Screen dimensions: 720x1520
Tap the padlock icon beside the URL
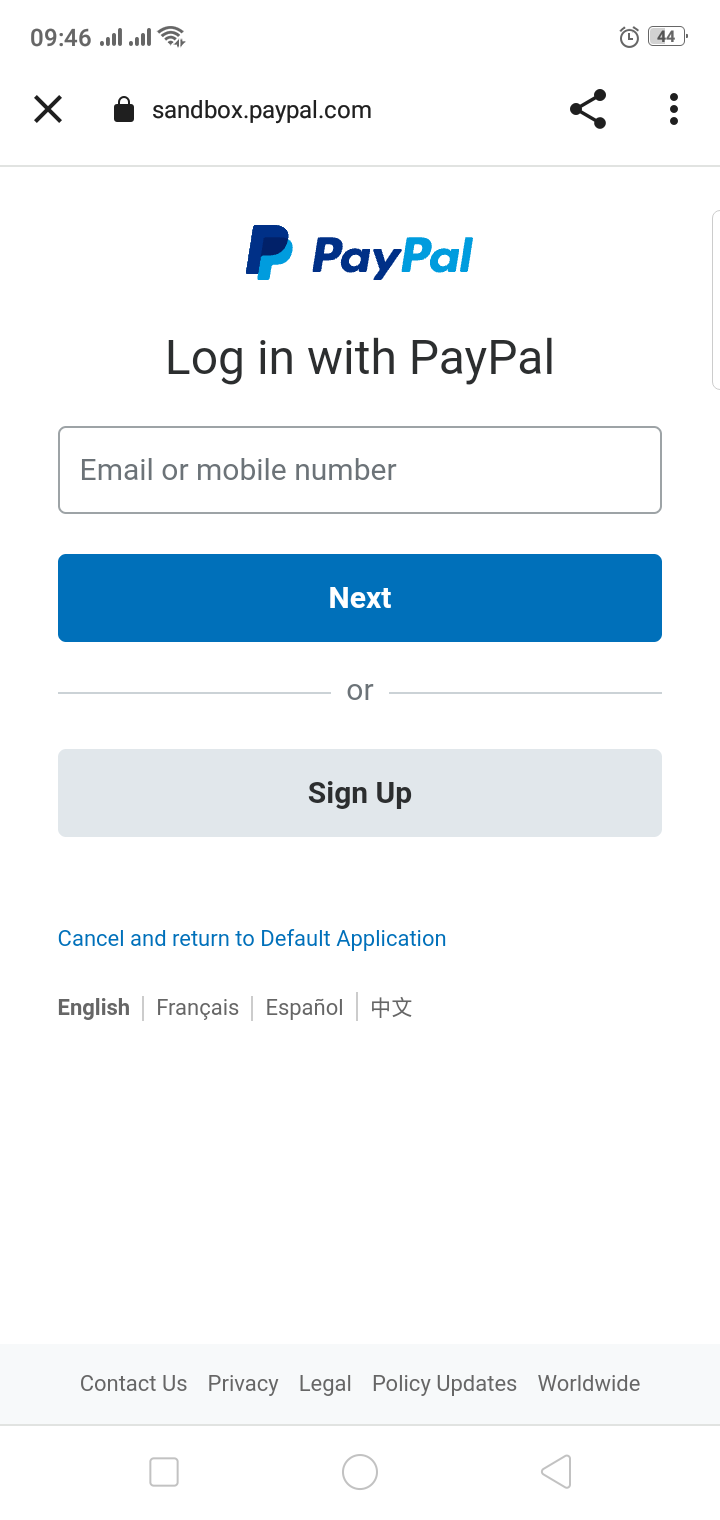123,109
